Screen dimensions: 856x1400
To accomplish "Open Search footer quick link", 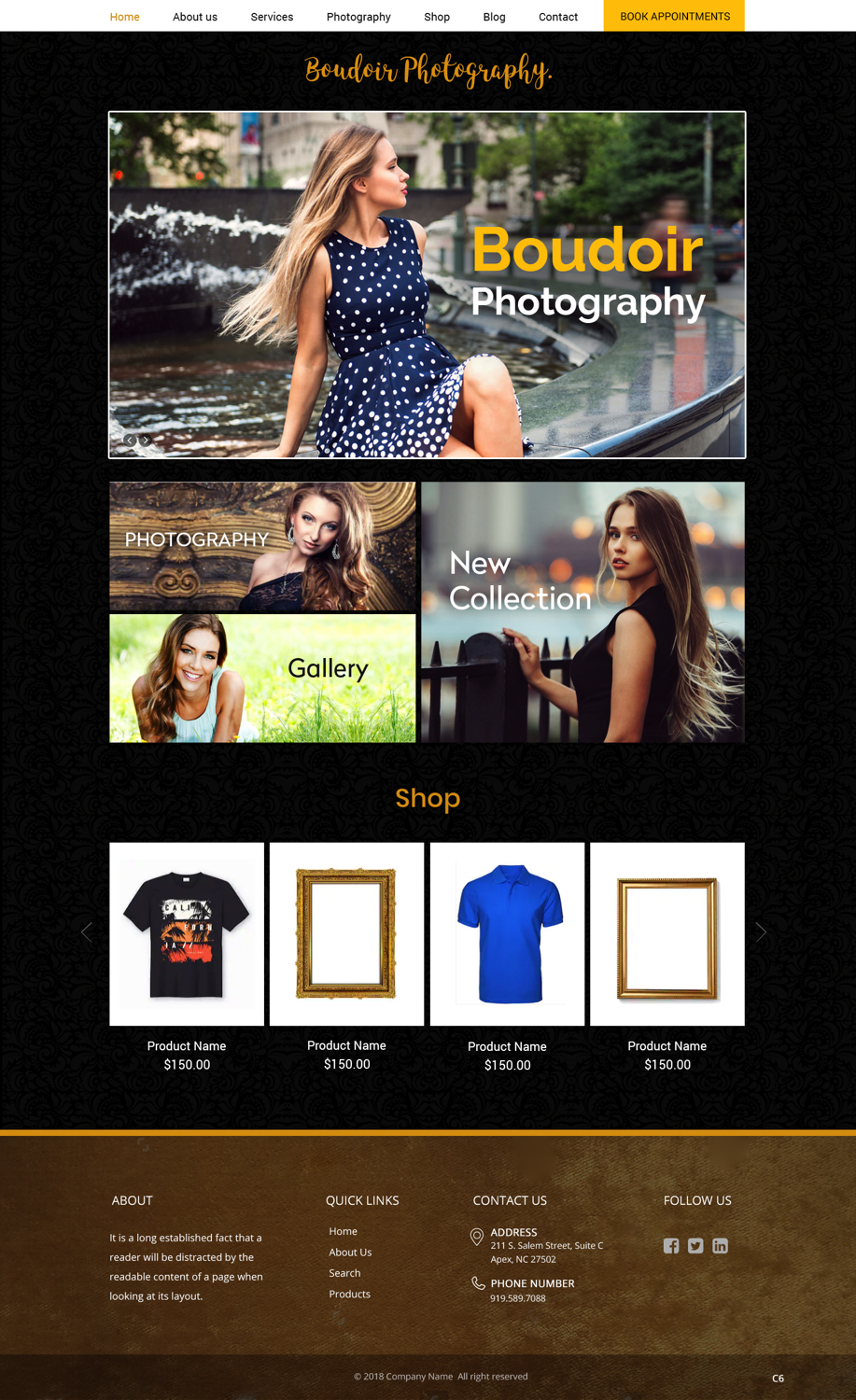I will (344, 1273).
